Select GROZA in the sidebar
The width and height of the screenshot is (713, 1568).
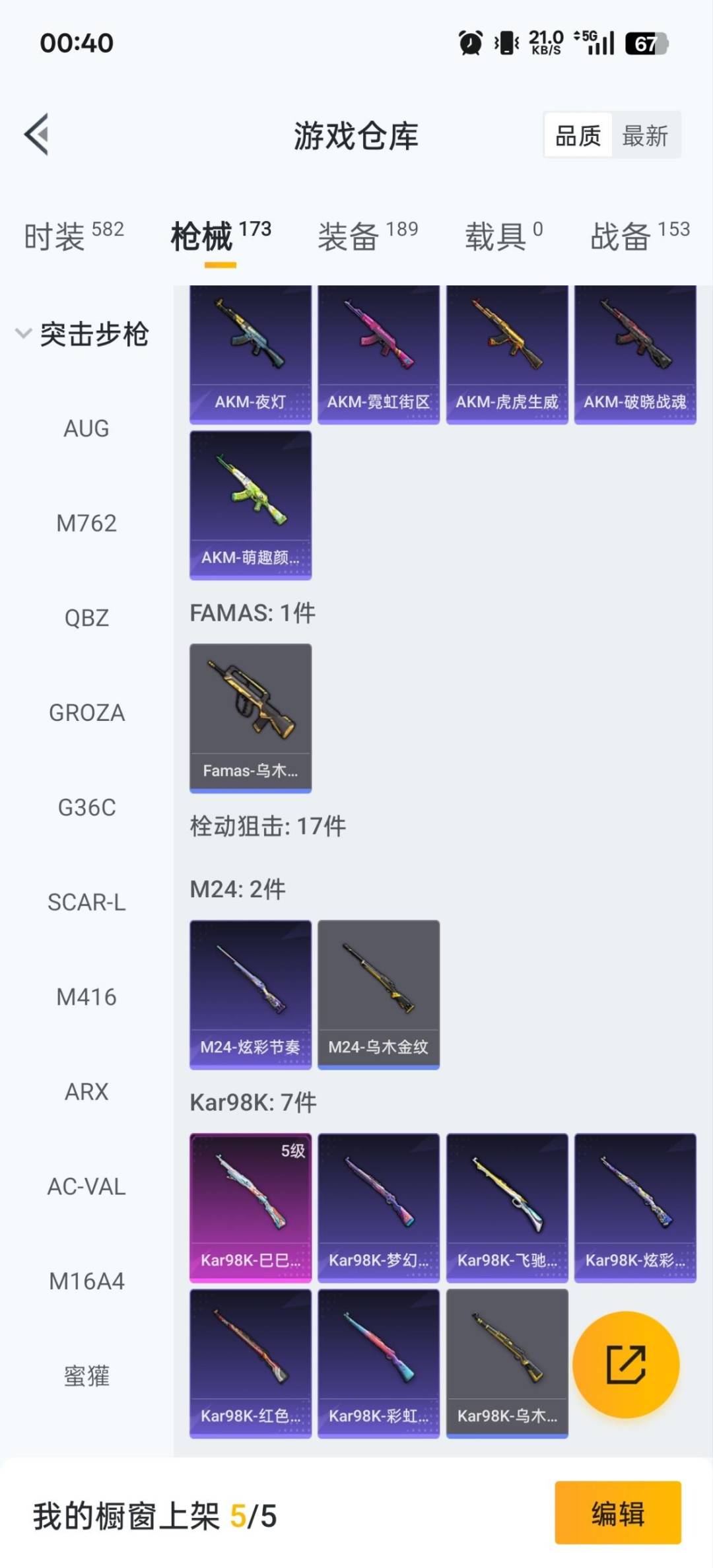(x=86, y=713)
